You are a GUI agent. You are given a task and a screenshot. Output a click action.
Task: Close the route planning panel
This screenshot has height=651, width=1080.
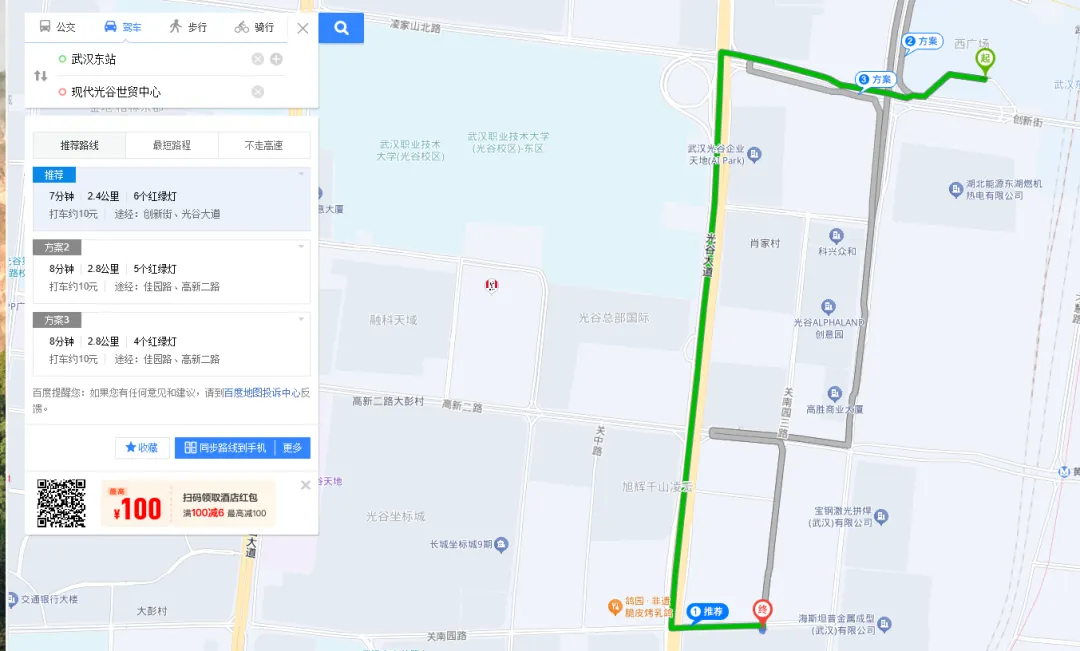click(303, 28)
